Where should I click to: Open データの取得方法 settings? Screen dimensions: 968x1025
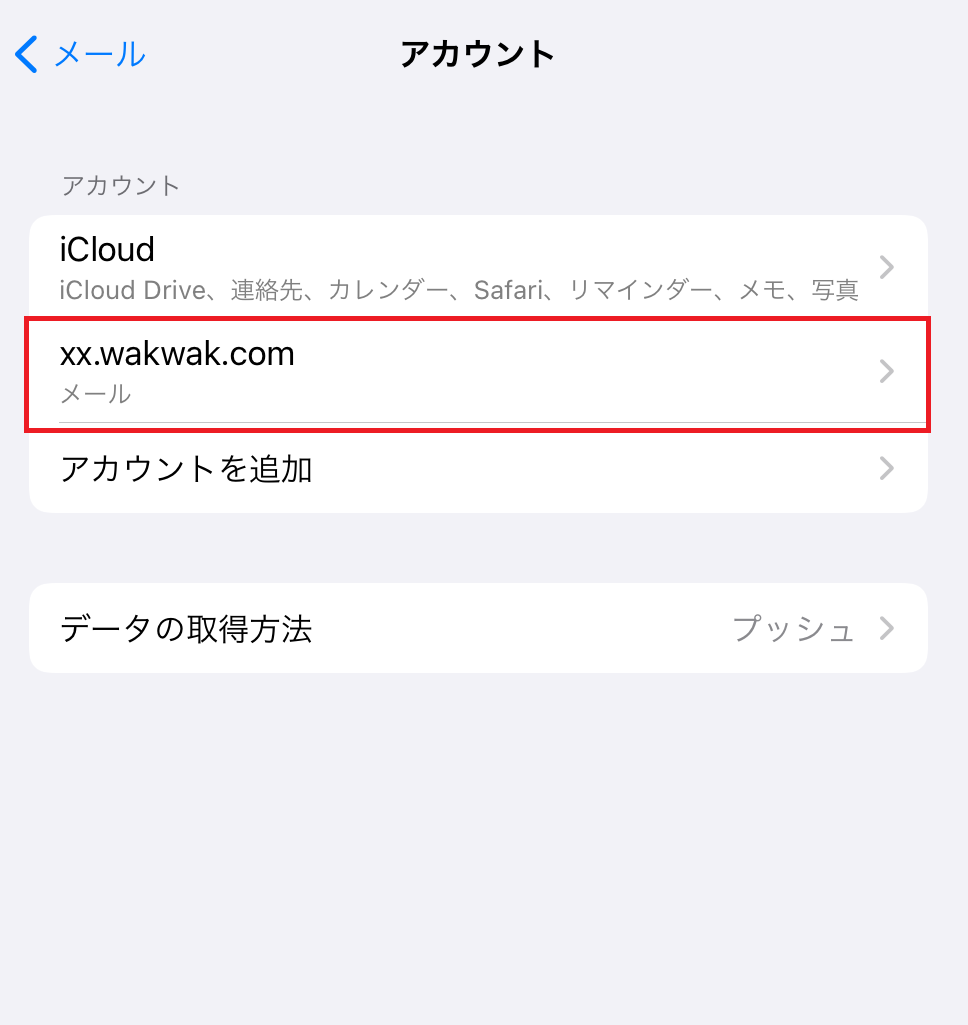(478, 629)
